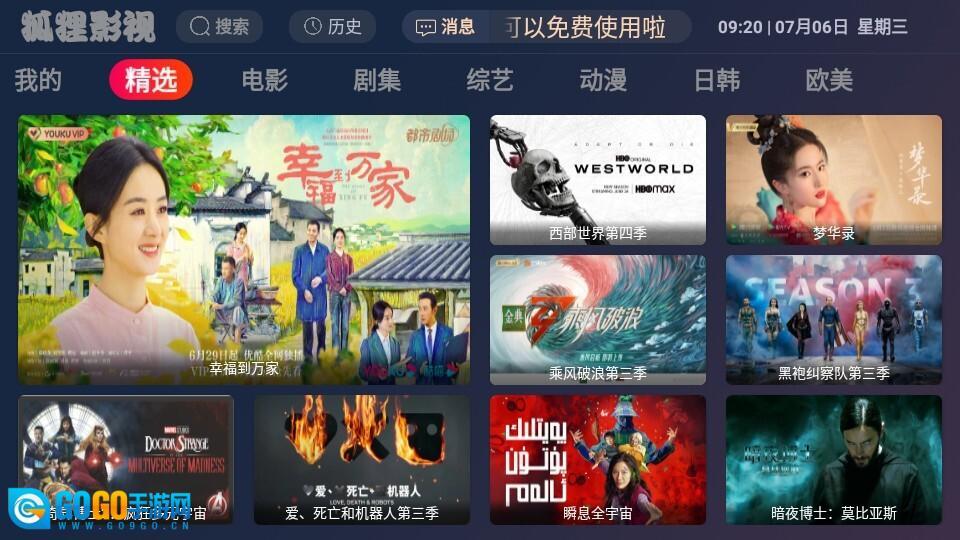The width and height of the screenshot is (960, 540).
Task: Open 爱、死亡和机器人第三季 card
Action: tap(362, 460)
